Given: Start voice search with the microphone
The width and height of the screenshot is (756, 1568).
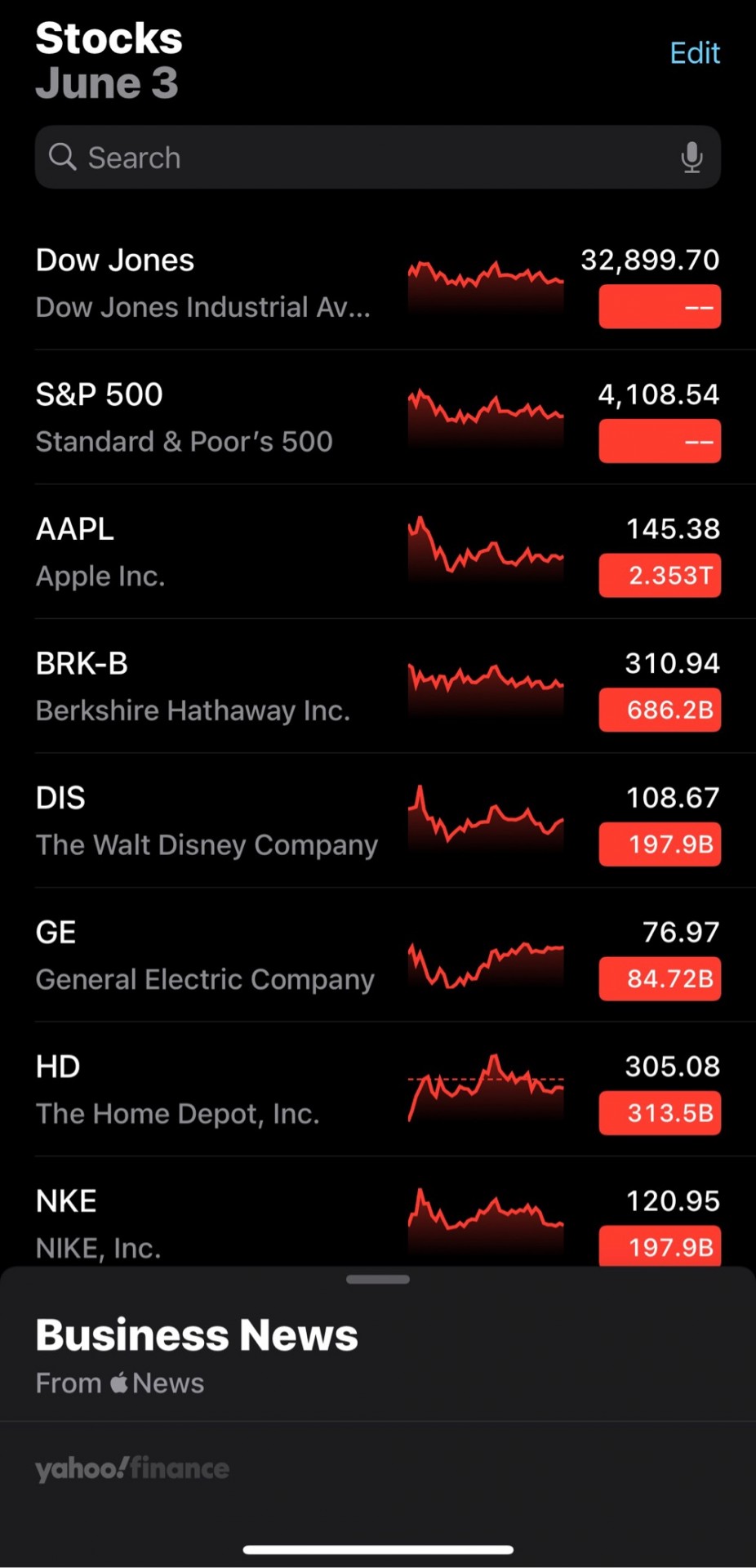Looking at the screenshot, I should (692, 158).
